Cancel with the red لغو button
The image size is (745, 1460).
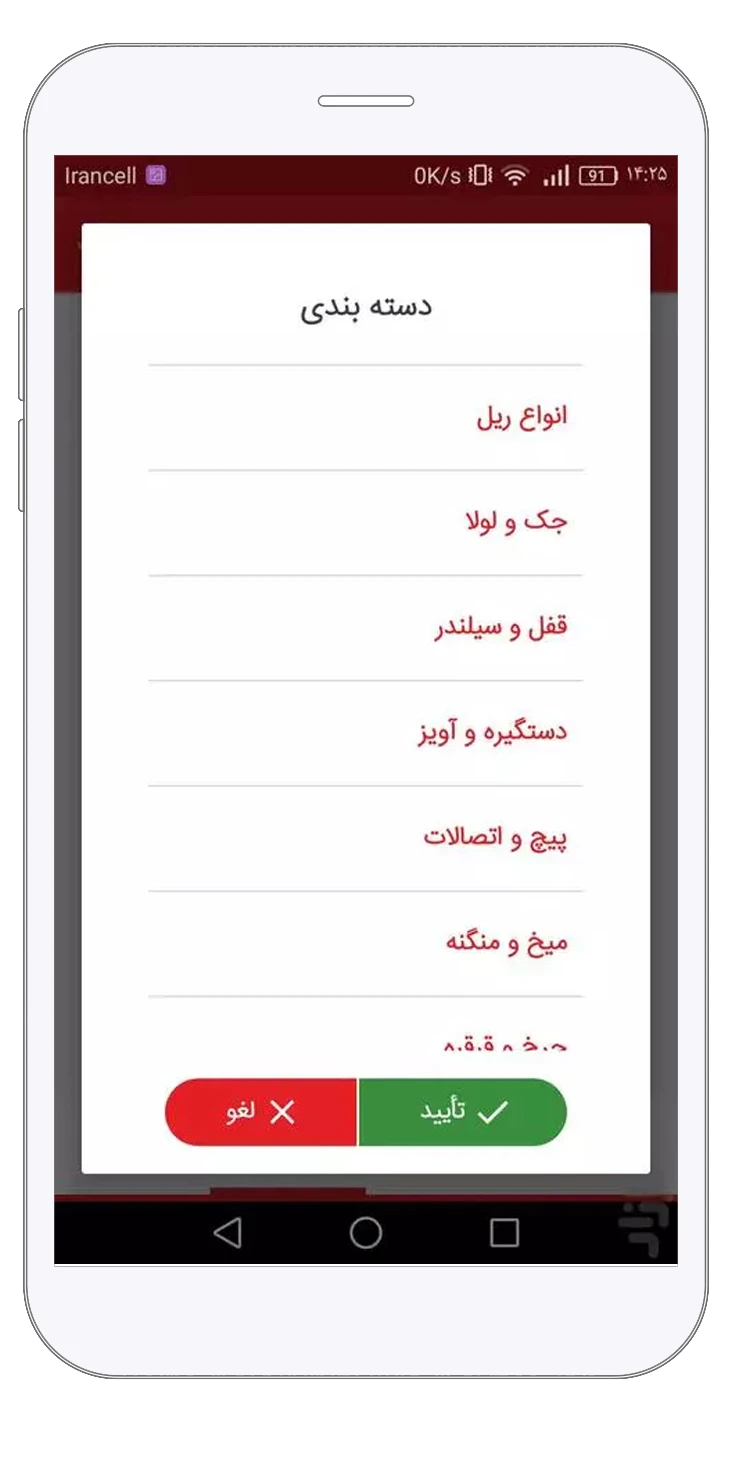click(260, 1112)
